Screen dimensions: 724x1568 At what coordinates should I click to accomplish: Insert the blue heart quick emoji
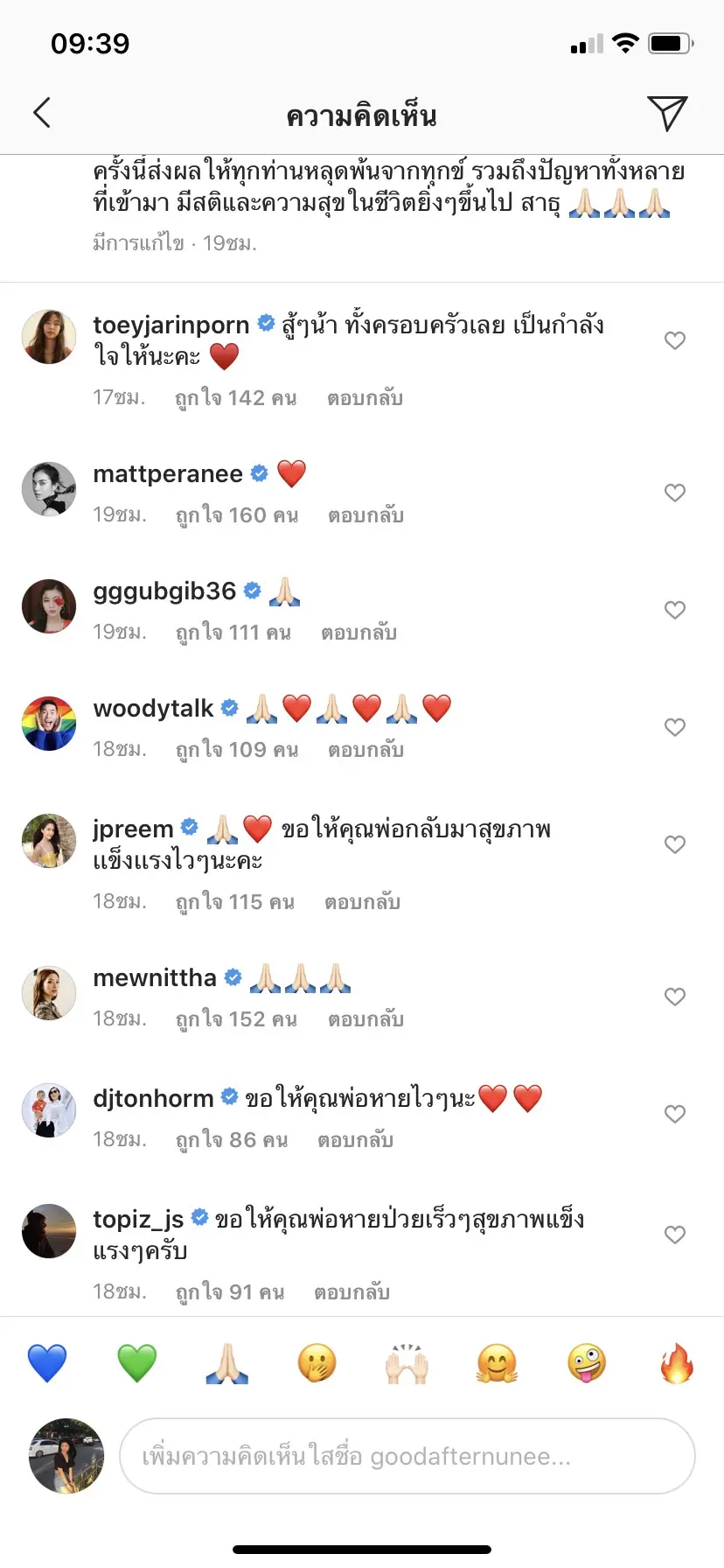47,1363
